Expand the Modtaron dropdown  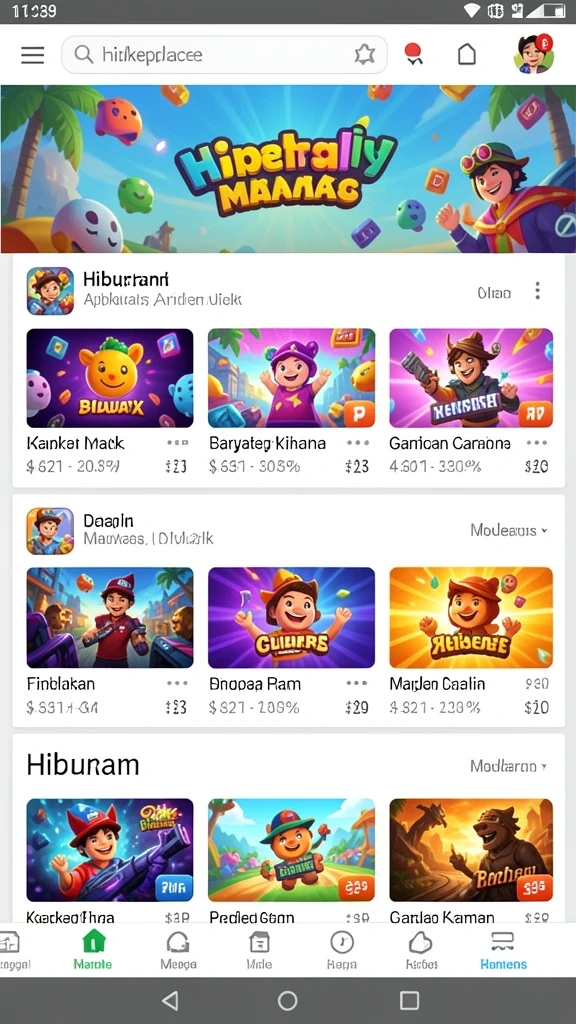click(x=509, y=766)
